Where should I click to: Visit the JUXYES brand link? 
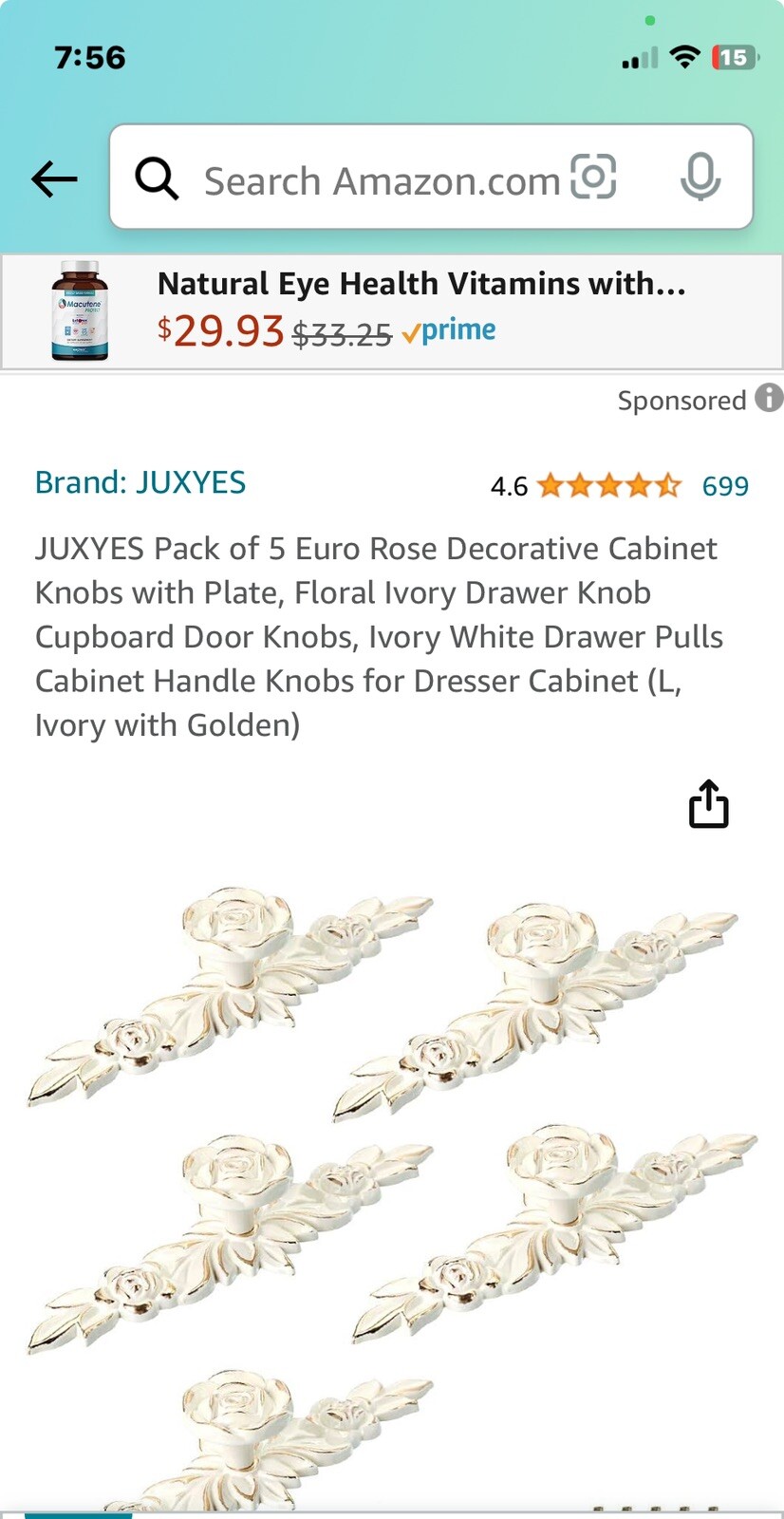140,482
